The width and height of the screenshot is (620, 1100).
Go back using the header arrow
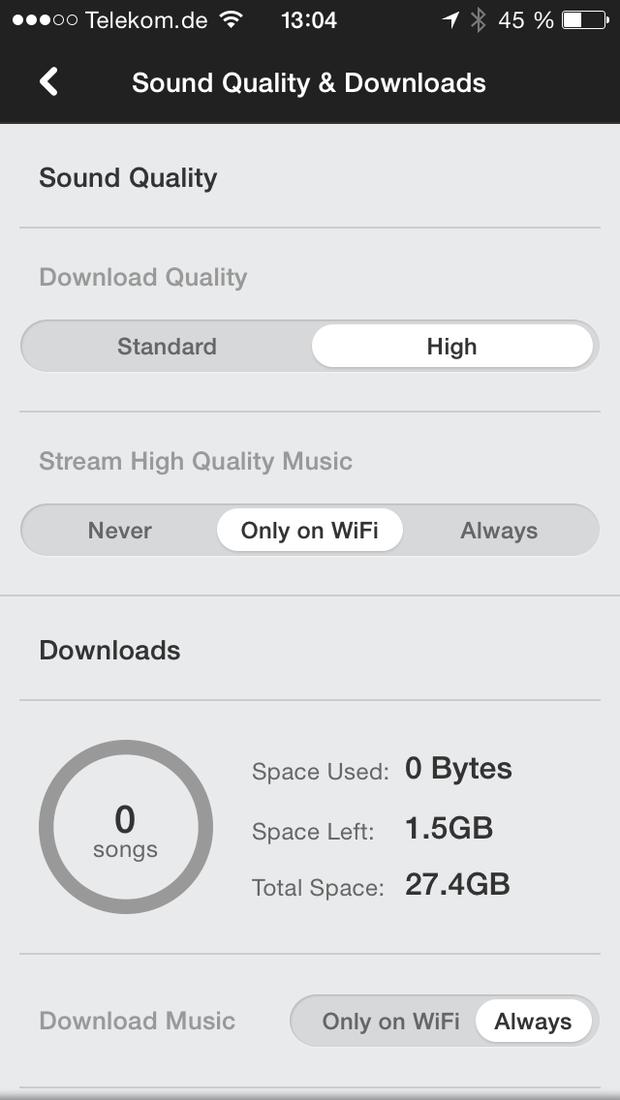pyautogui.click(x=48, y=82)
